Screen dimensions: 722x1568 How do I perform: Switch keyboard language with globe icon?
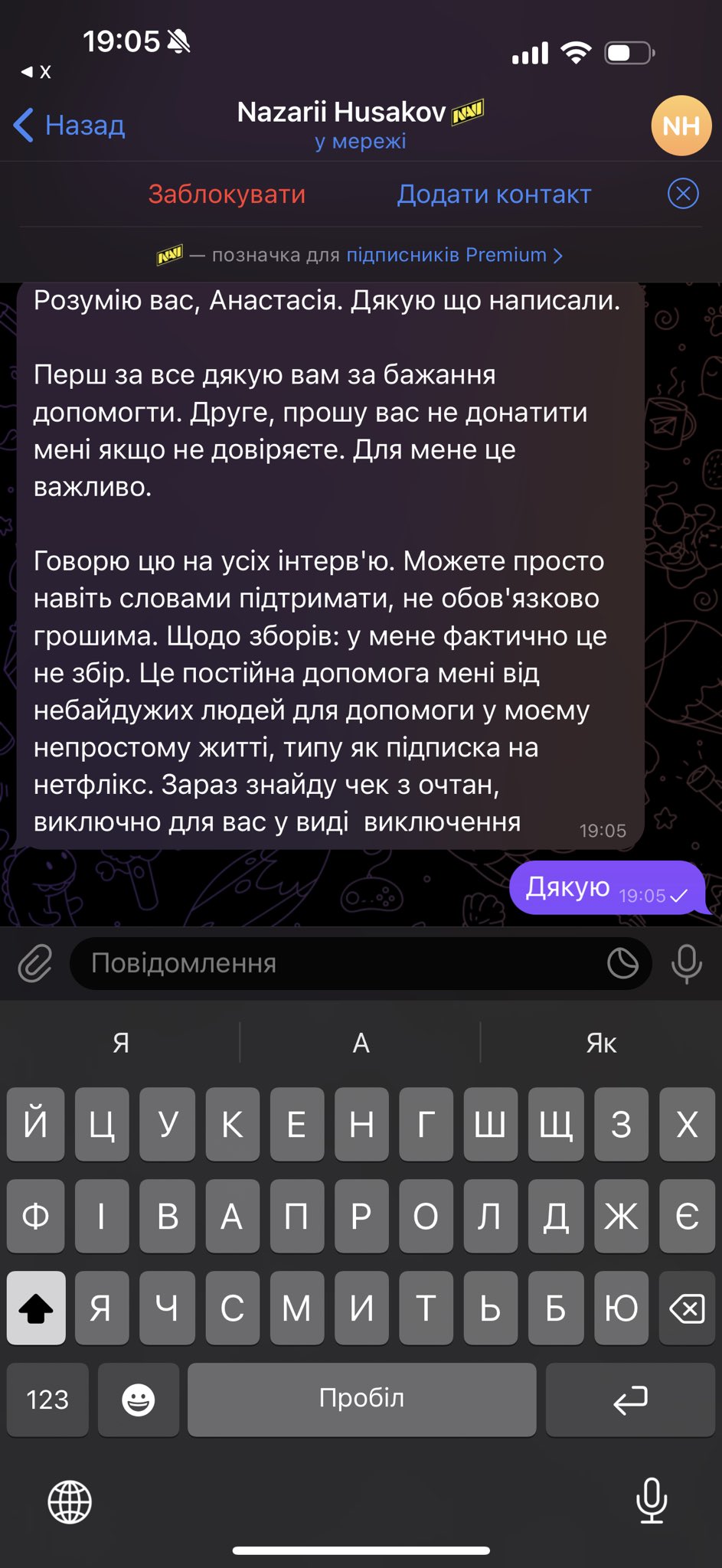pyautogui.click(x=70, y=1501)
